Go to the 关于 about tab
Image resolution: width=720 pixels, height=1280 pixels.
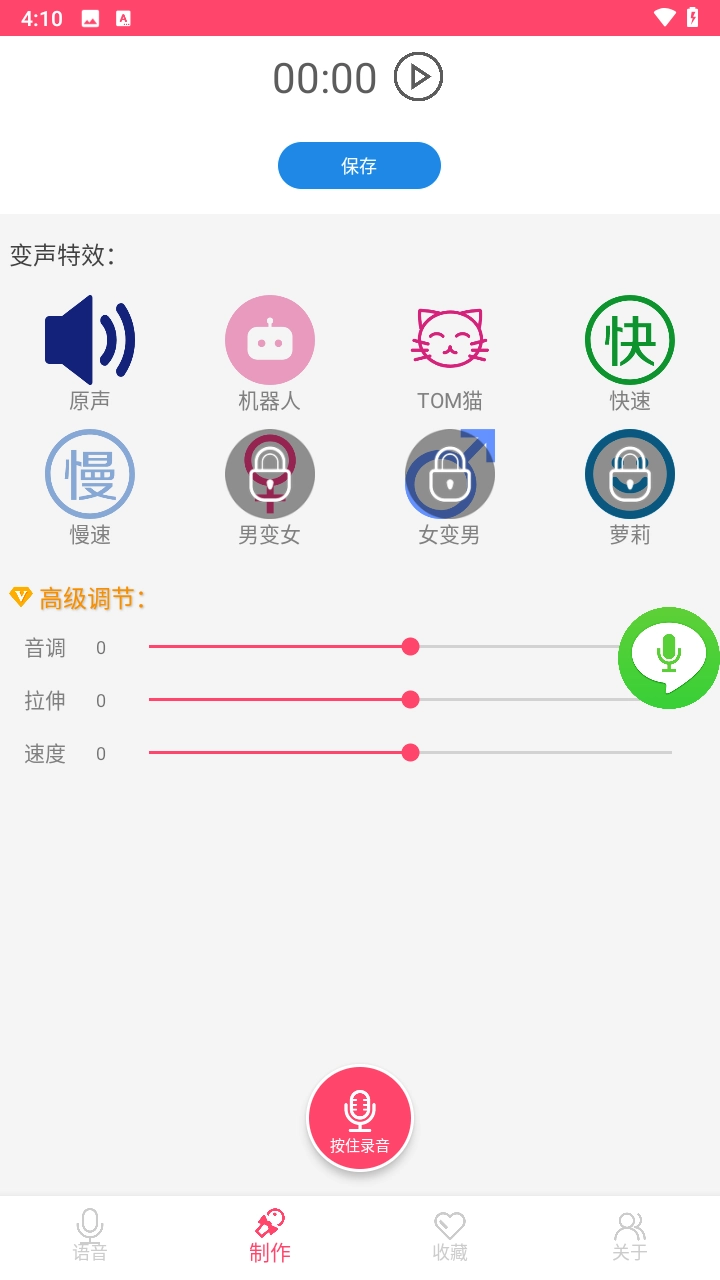[x=630, y=1236]
